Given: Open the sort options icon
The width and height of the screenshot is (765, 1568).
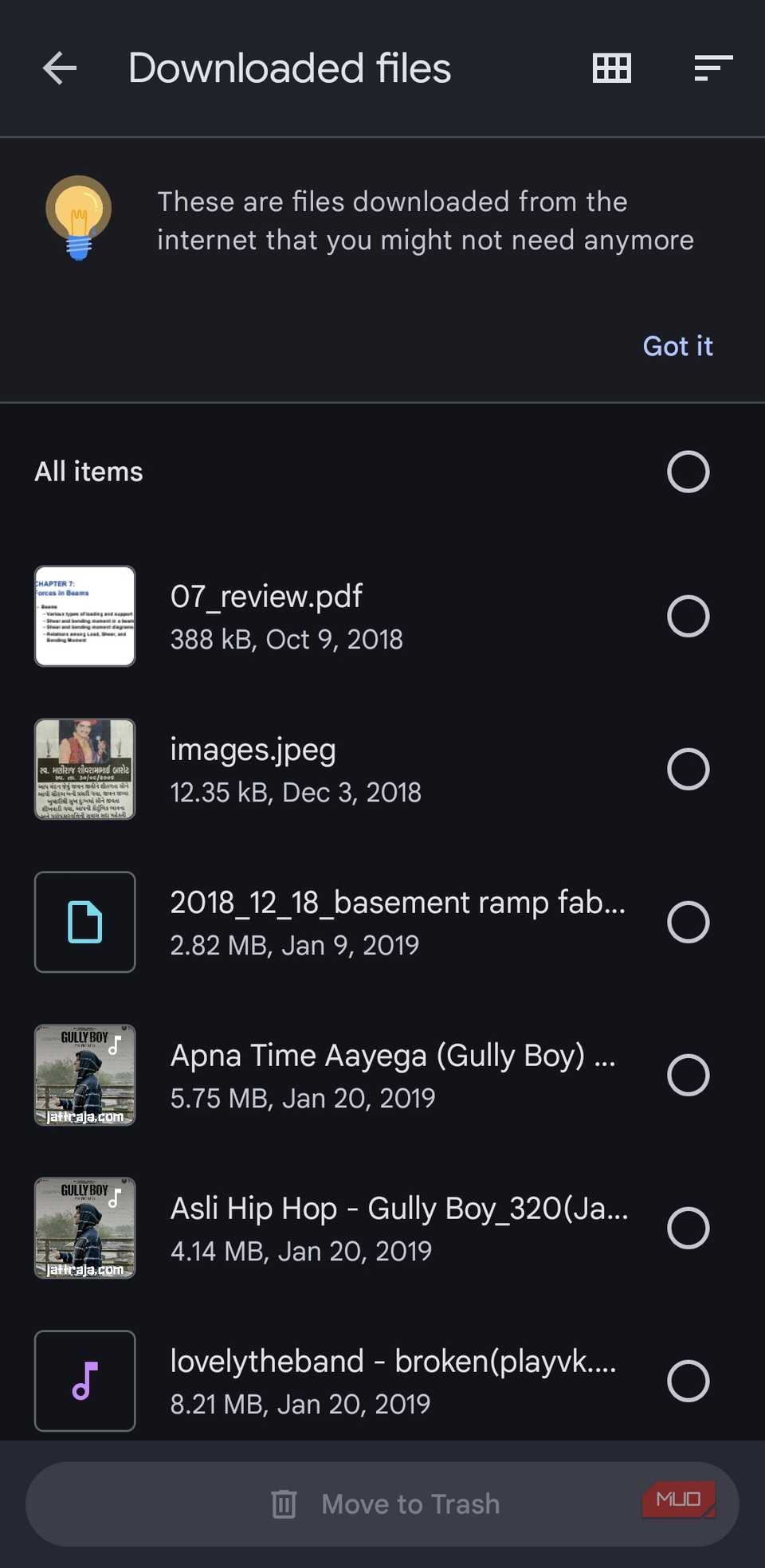Looking at the screenshot, I should [x=712, y=69].
